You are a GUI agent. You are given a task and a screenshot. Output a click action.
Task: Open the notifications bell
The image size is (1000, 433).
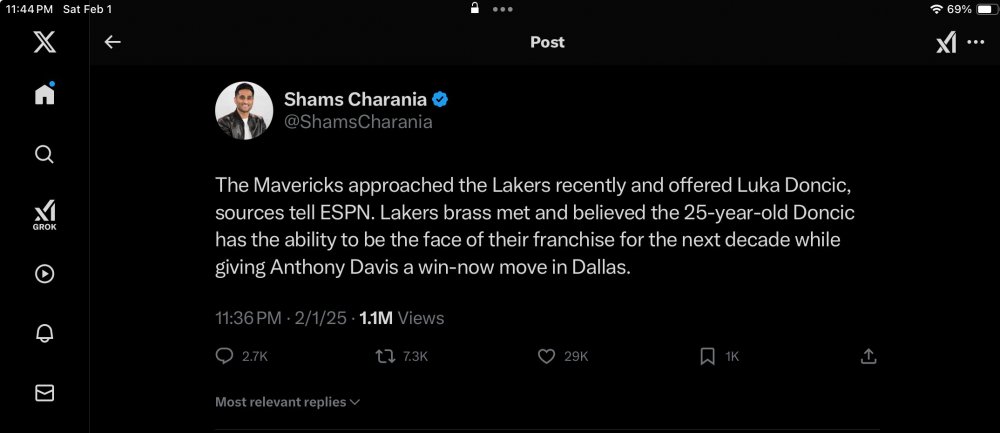(44, 333)
